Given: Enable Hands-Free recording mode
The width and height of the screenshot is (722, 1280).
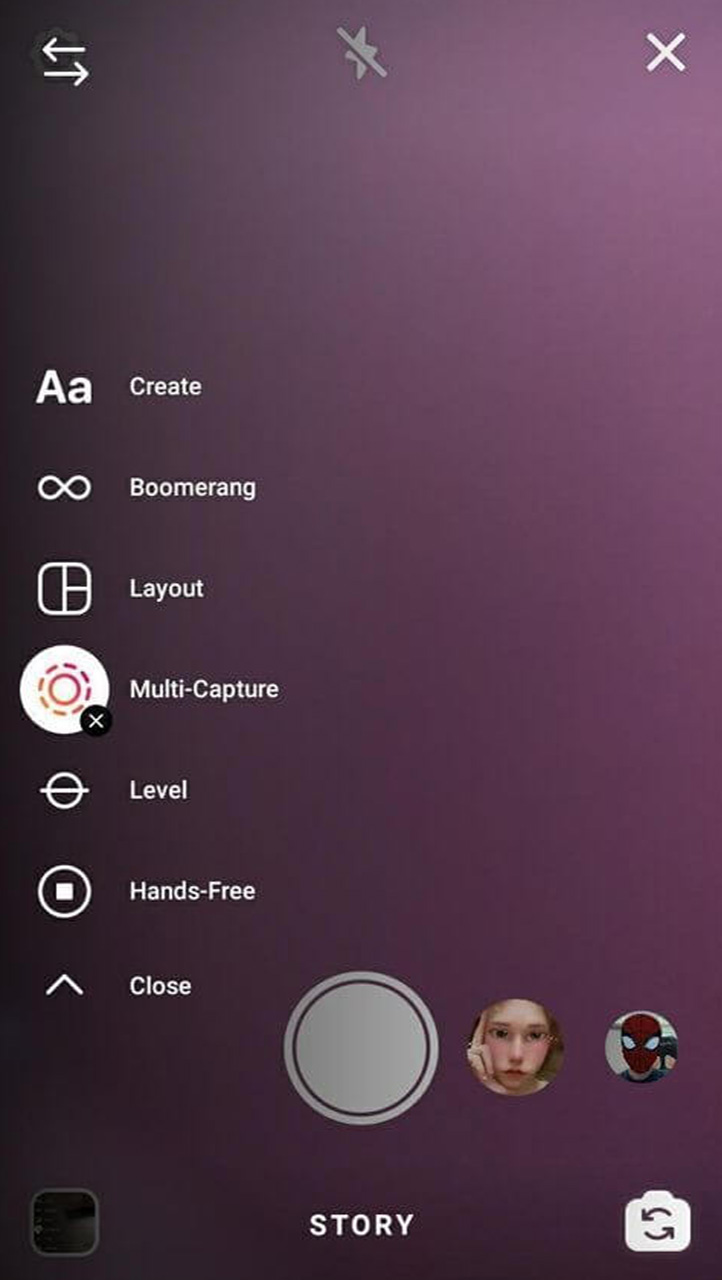Looking at the screenshot, I should click(65, 891).
